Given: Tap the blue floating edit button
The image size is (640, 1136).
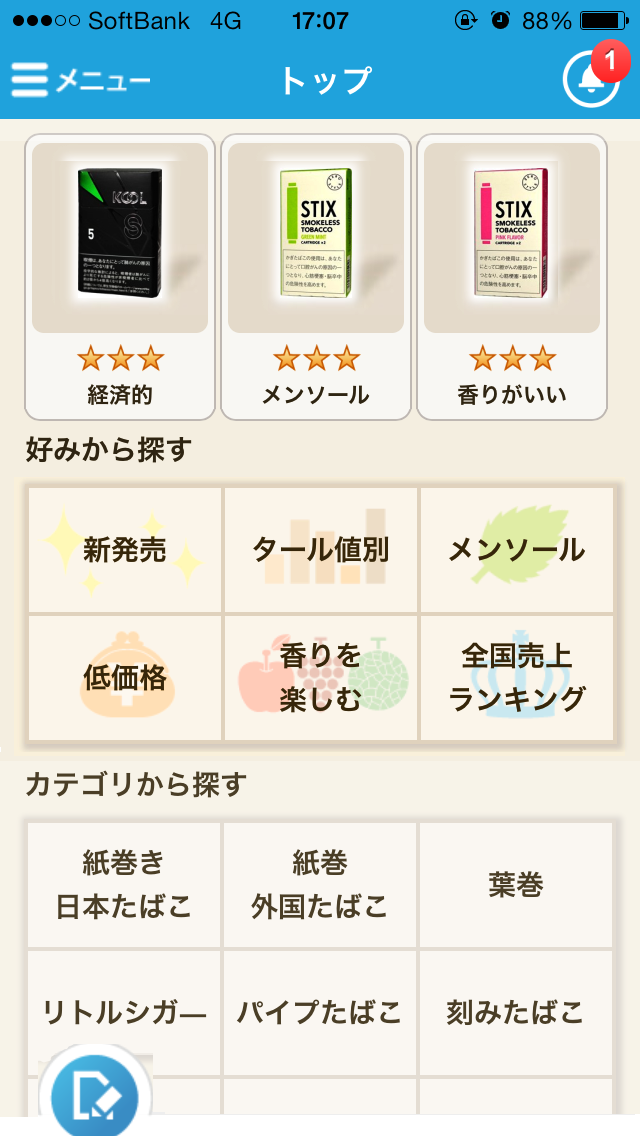Looking at the screenshot, I should click(95, 1096).
